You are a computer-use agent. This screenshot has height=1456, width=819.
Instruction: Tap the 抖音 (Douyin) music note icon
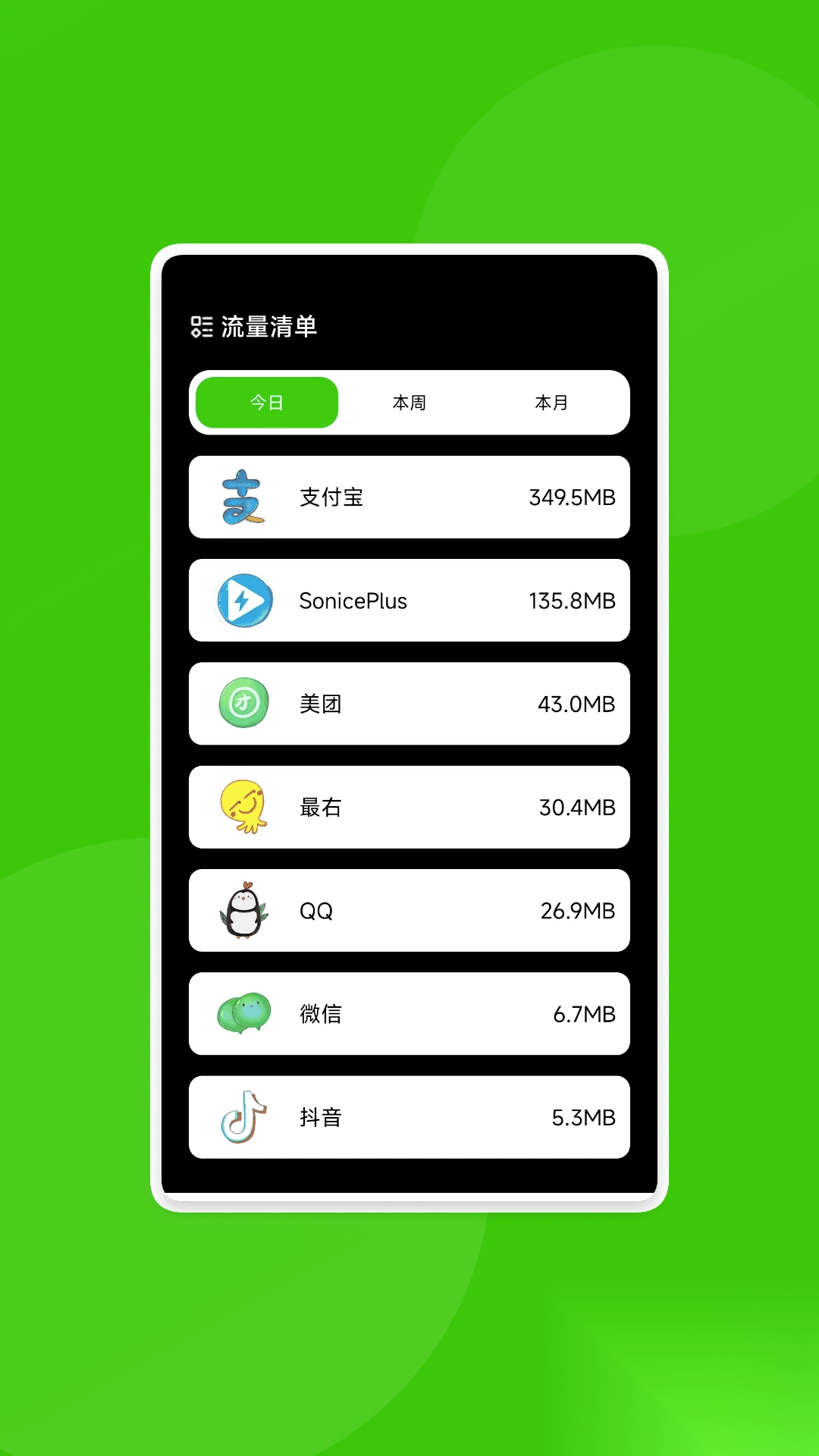(243, 1117)
